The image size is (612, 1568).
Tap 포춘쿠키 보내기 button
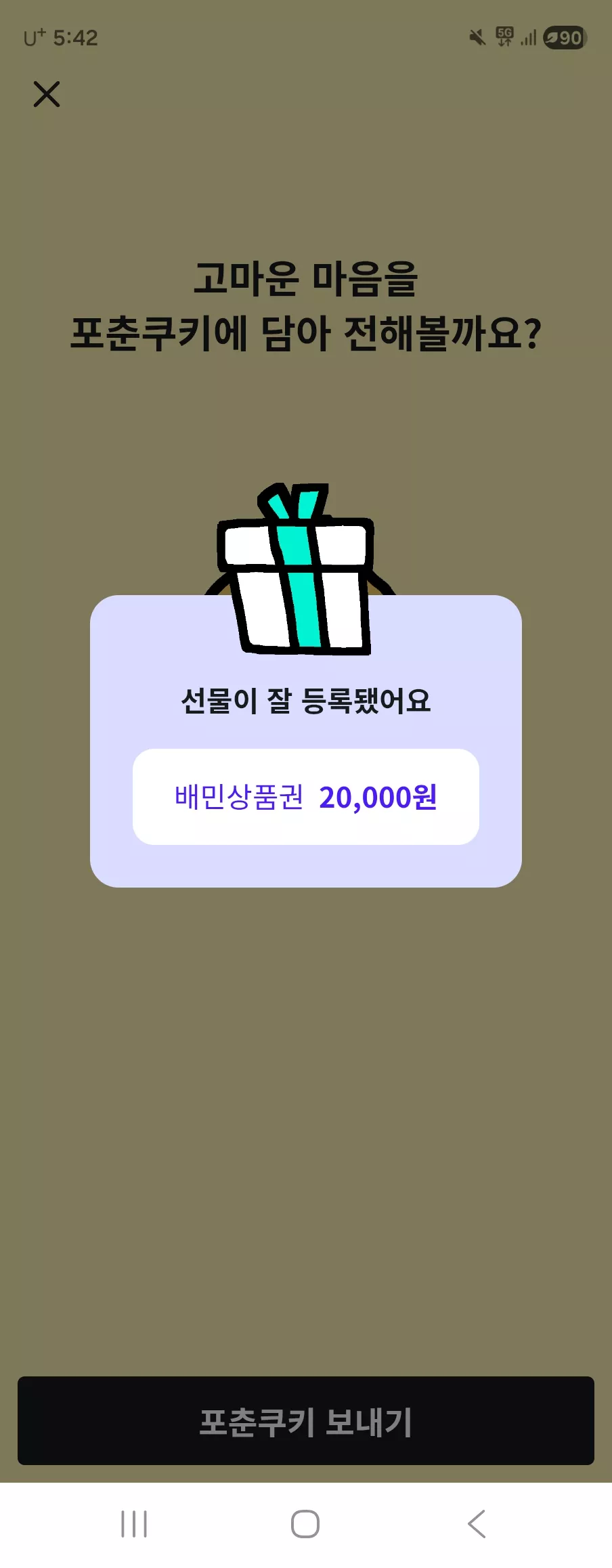(x=306, y=1420)
